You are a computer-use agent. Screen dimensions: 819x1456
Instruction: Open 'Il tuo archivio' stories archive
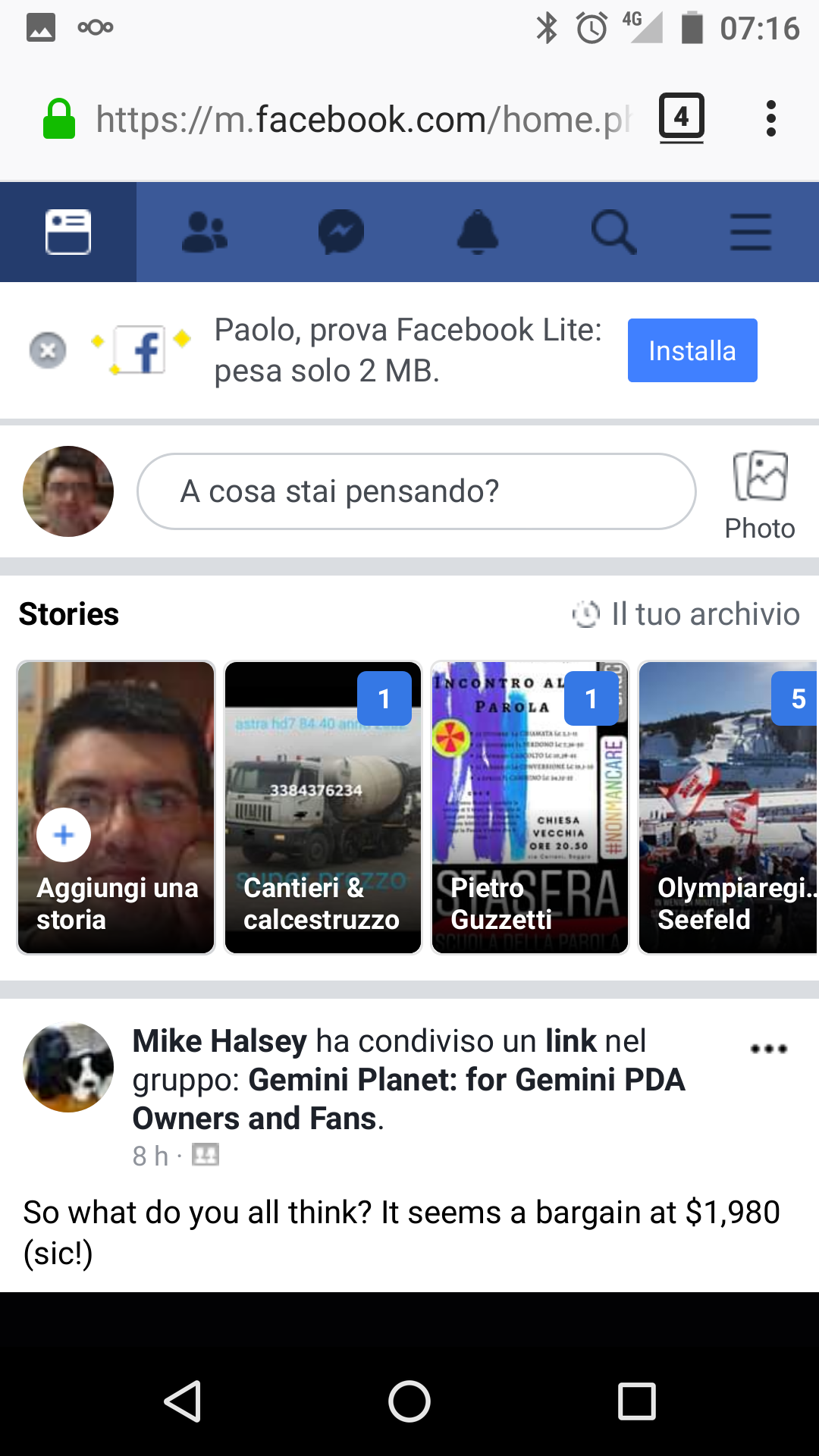(x=686, y=614)
